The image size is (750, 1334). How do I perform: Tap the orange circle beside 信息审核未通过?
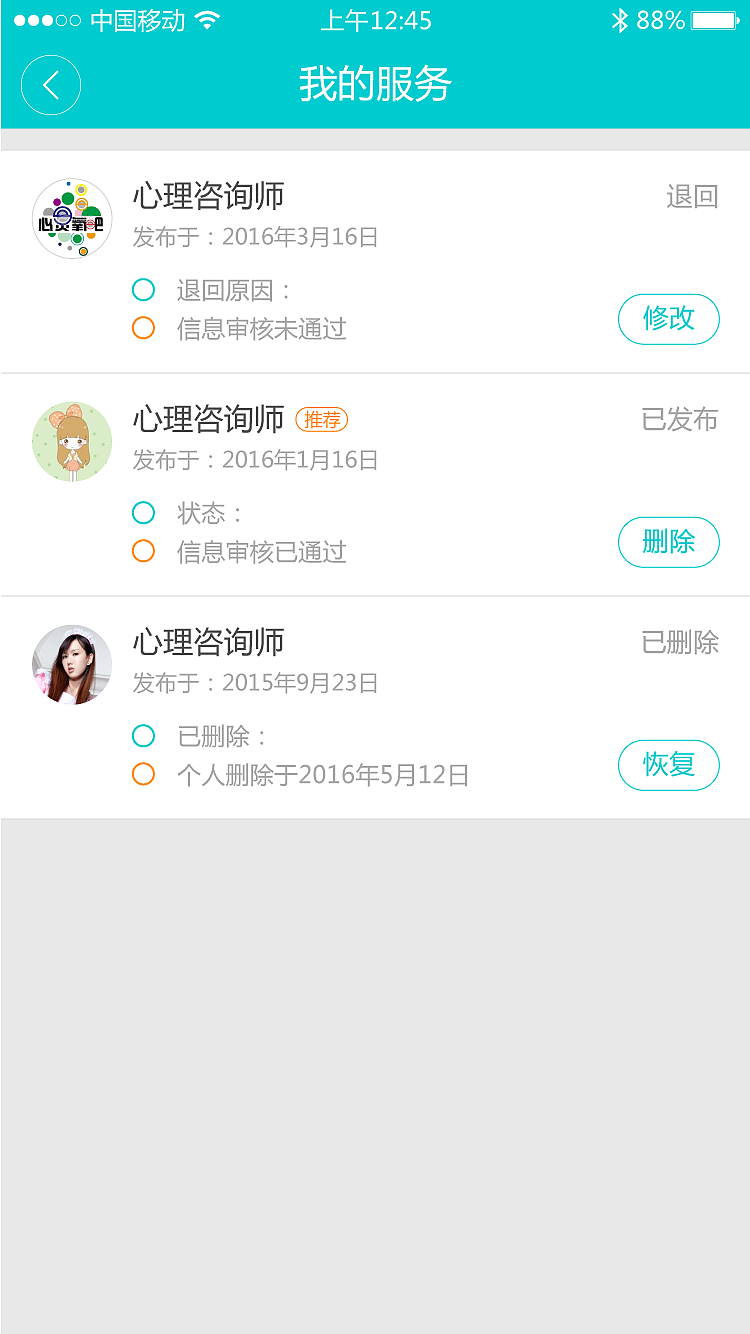tap(143, 328)
